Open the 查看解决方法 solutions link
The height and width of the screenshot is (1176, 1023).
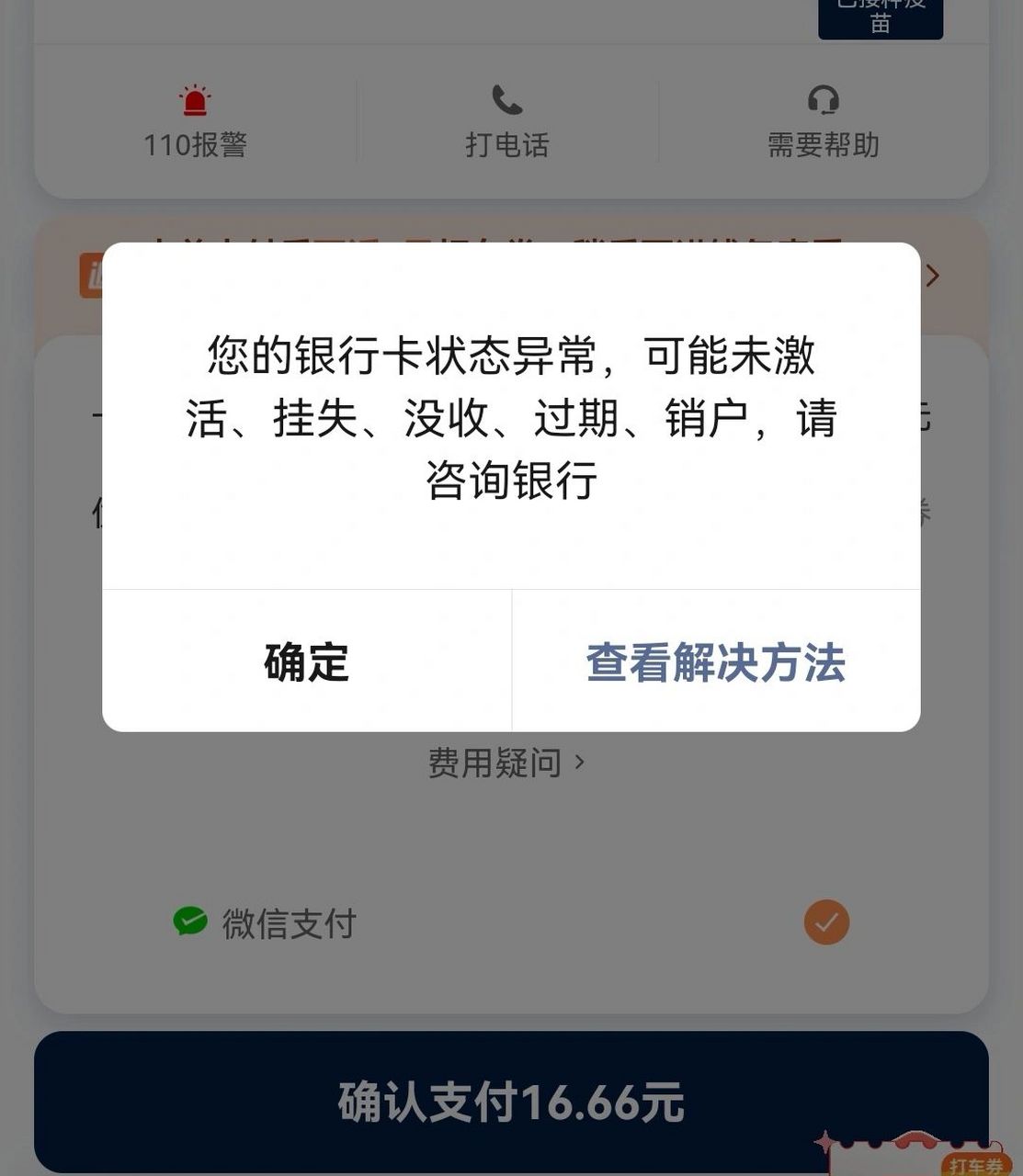(716, 663)
